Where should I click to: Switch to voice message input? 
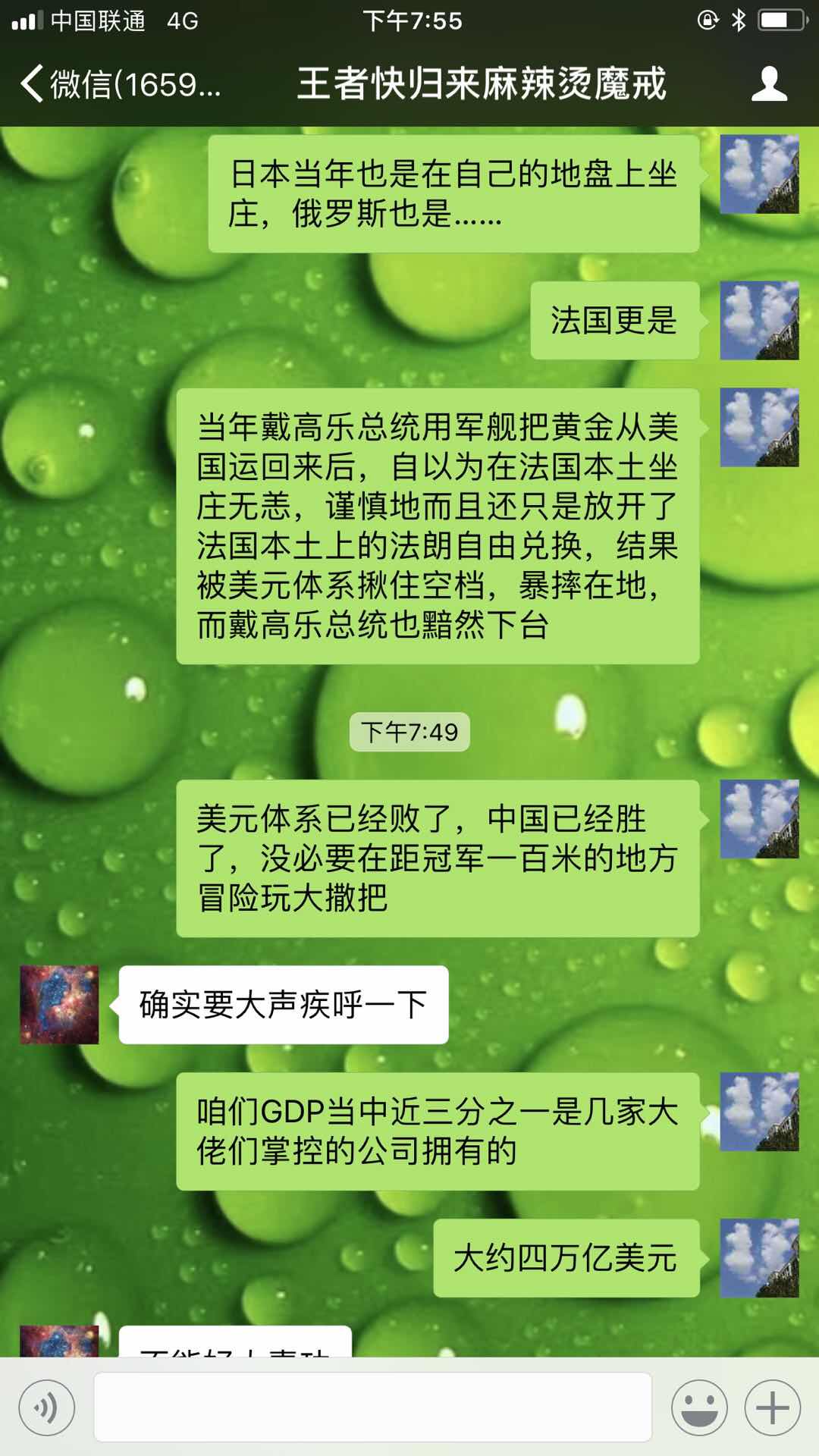(47, 1407)
